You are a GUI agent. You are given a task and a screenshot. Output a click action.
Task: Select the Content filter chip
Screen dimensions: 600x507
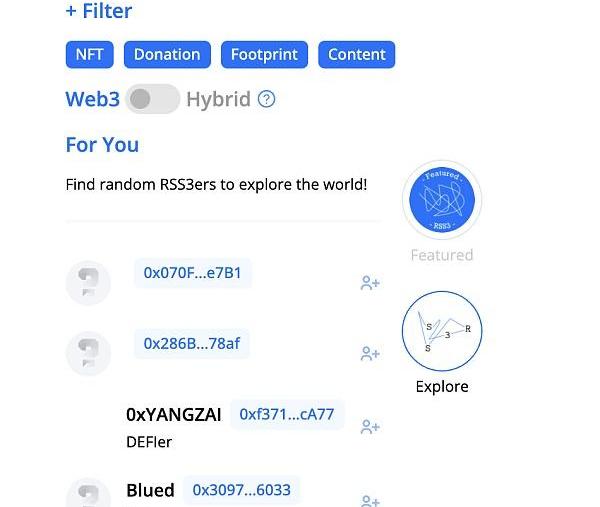(x=357, y=55)
